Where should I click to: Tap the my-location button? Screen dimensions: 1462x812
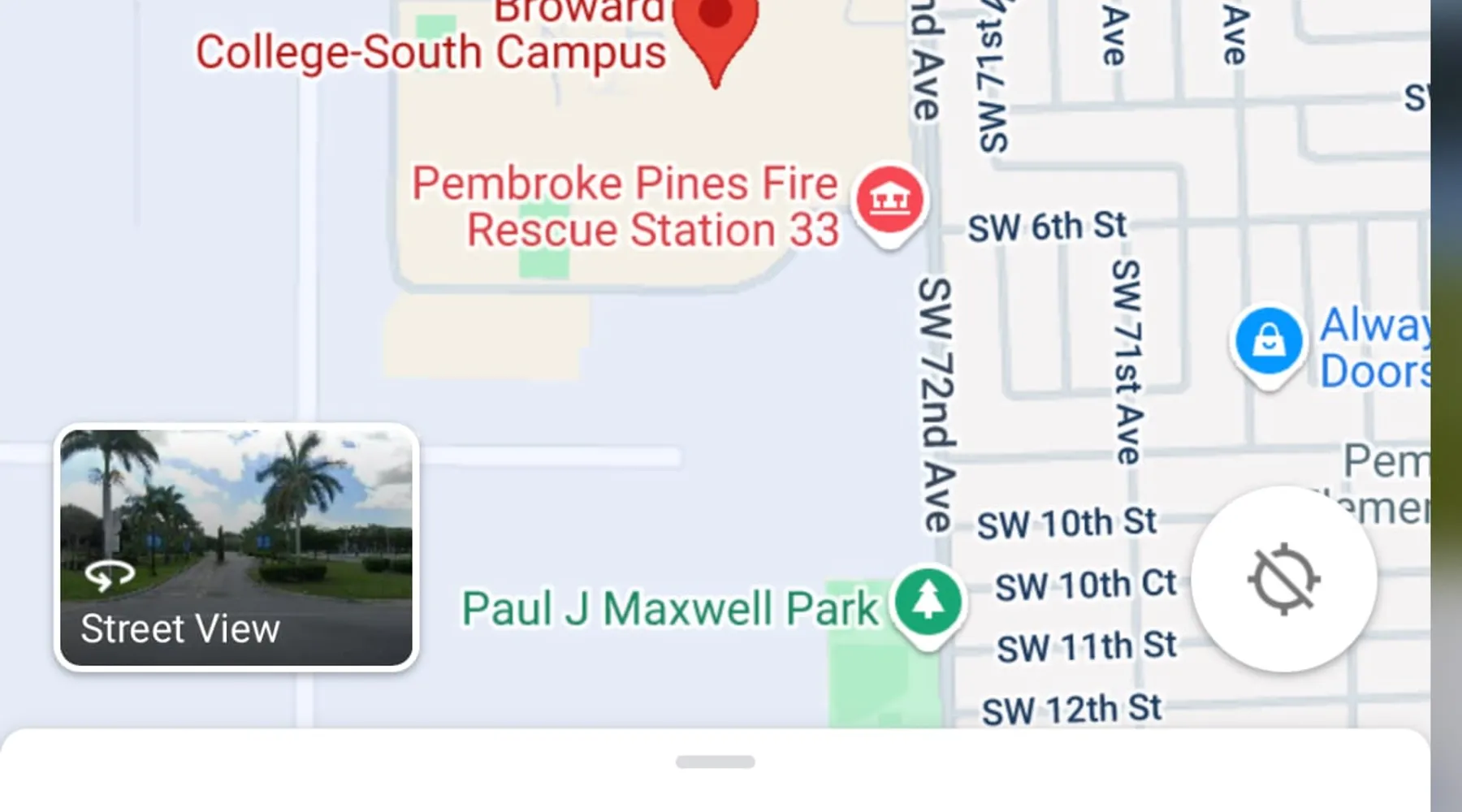(x=1283, y=579)
